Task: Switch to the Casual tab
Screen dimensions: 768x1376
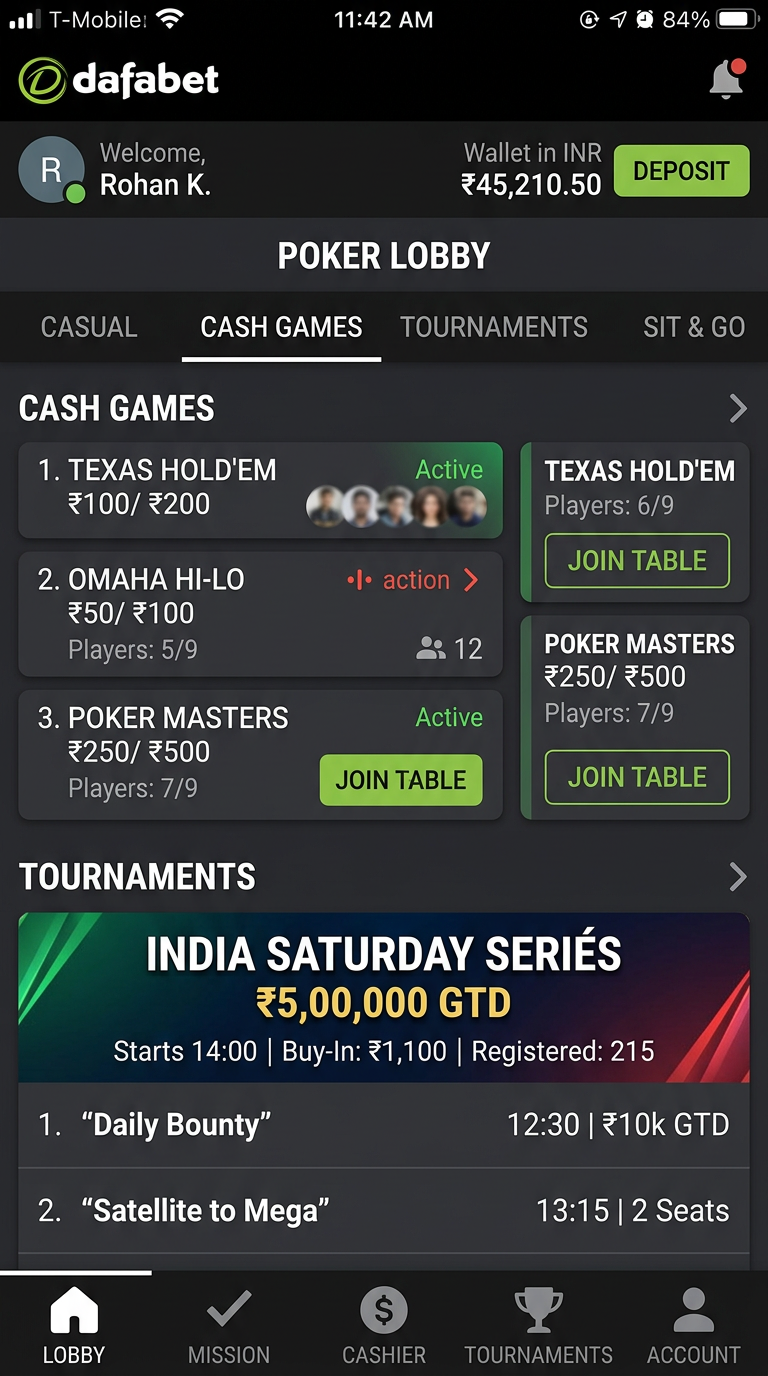Action: [88, 327]
